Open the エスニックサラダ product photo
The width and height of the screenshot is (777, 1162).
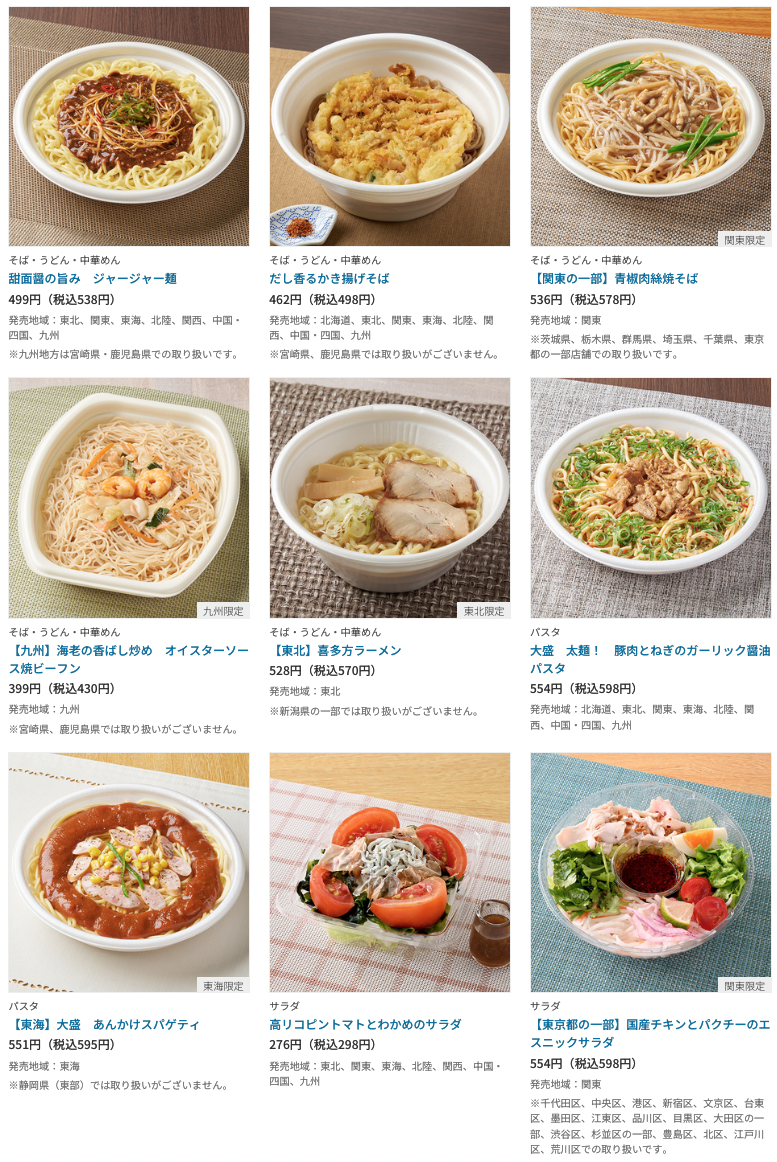(x=650, y=872)
